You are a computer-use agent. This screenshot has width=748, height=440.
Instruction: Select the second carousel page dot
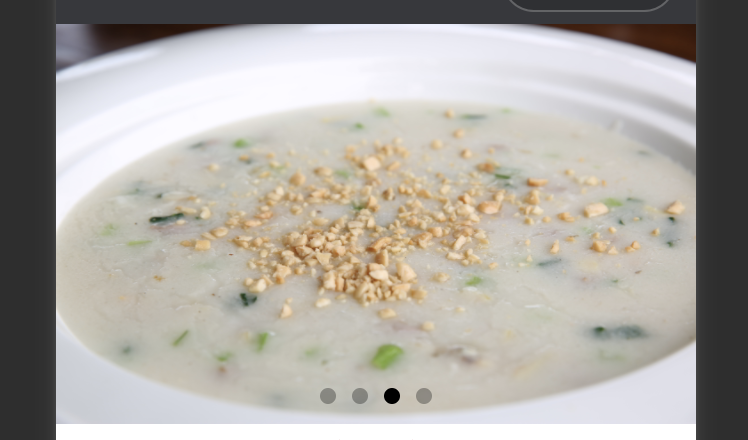pos(360,396)
